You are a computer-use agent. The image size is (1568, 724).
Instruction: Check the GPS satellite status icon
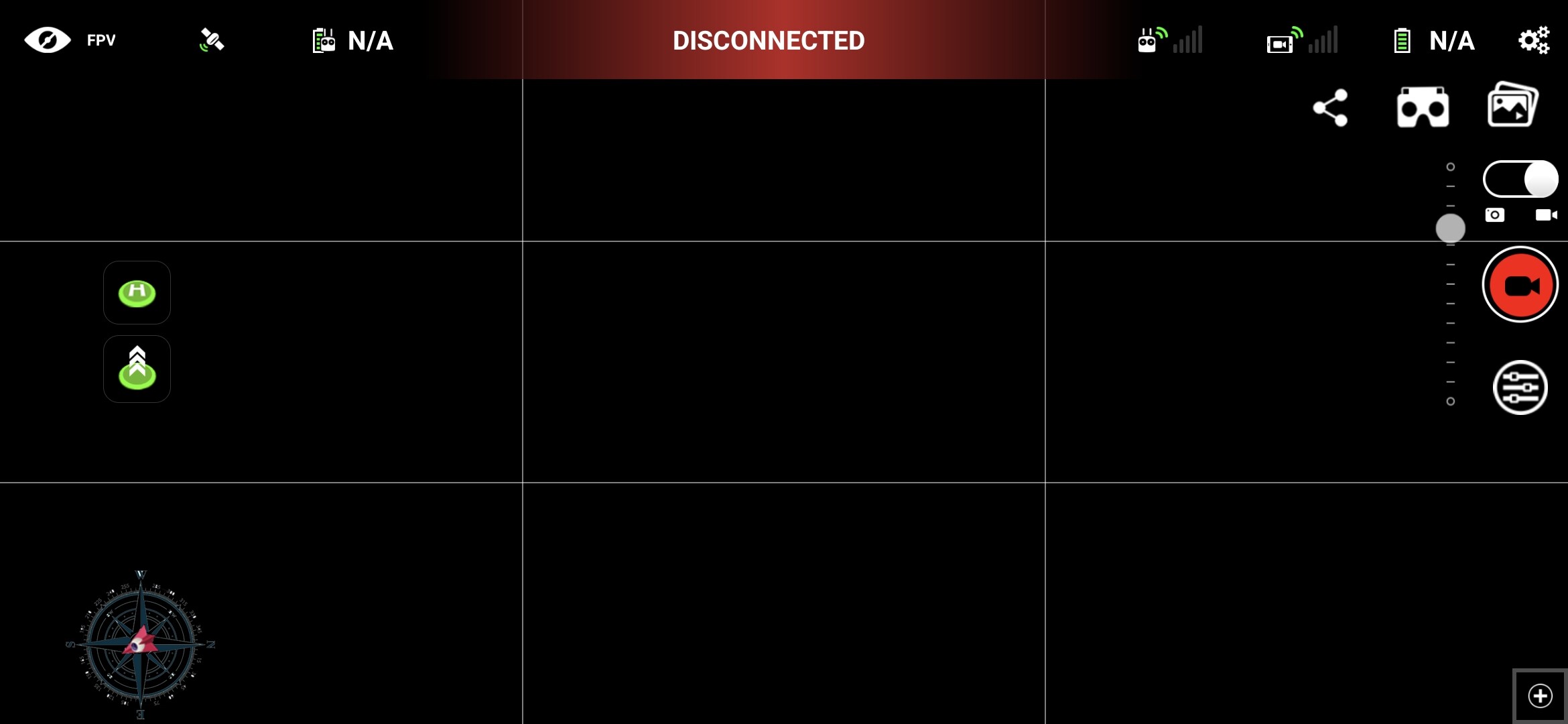[x=212, y=40]
